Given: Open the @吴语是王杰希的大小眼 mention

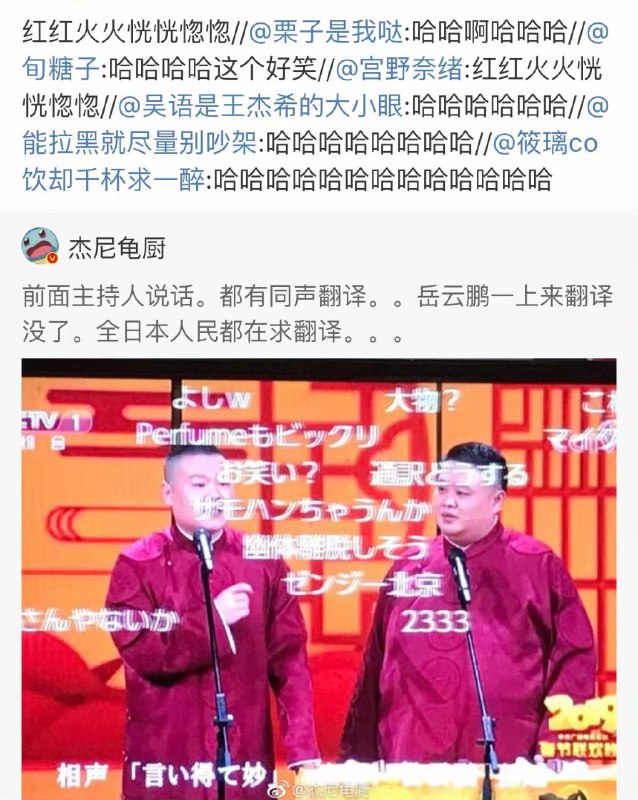Looking at the screenshot, I should point(262,105).
